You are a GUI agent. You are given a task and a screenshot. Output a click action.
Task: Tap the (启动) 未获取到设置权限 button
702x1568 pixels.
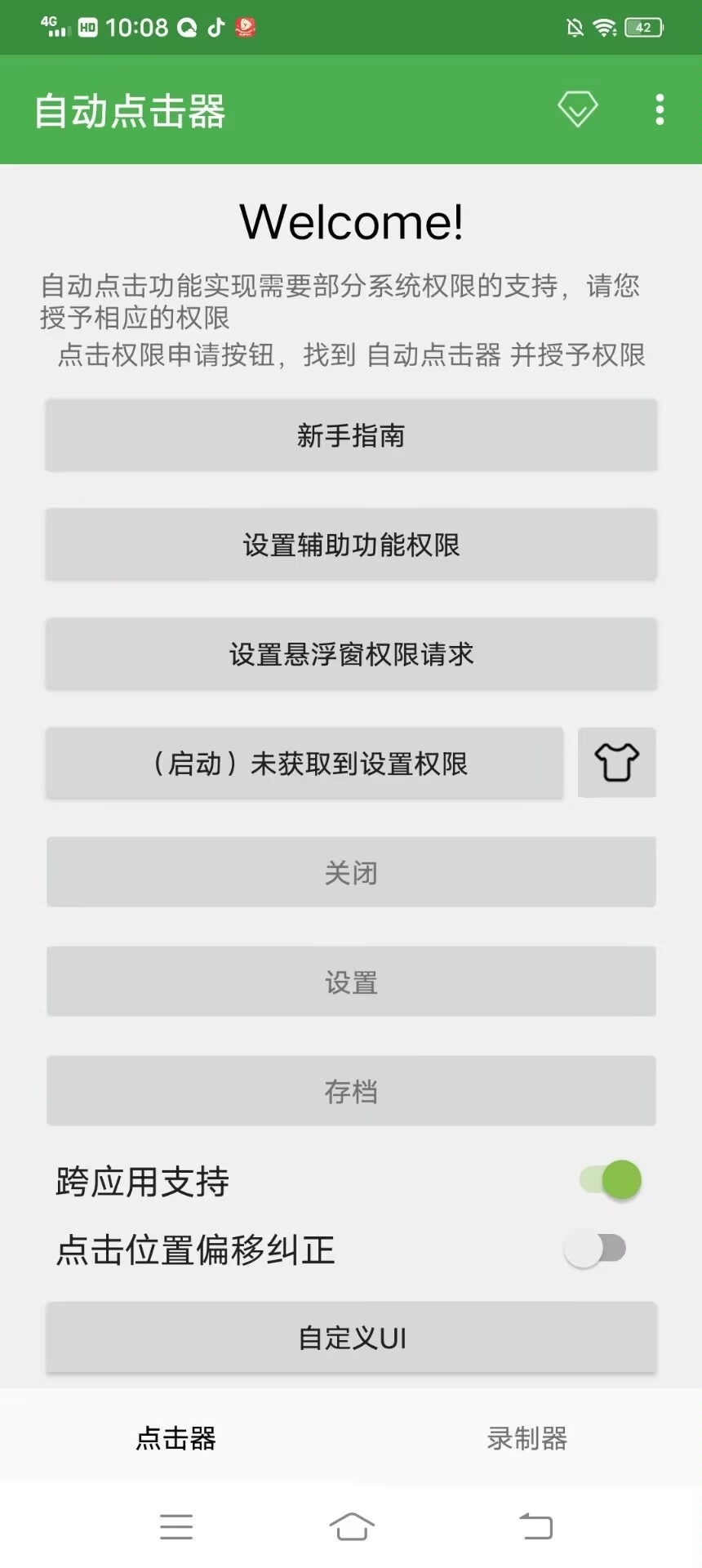click(x=304, y=764)
